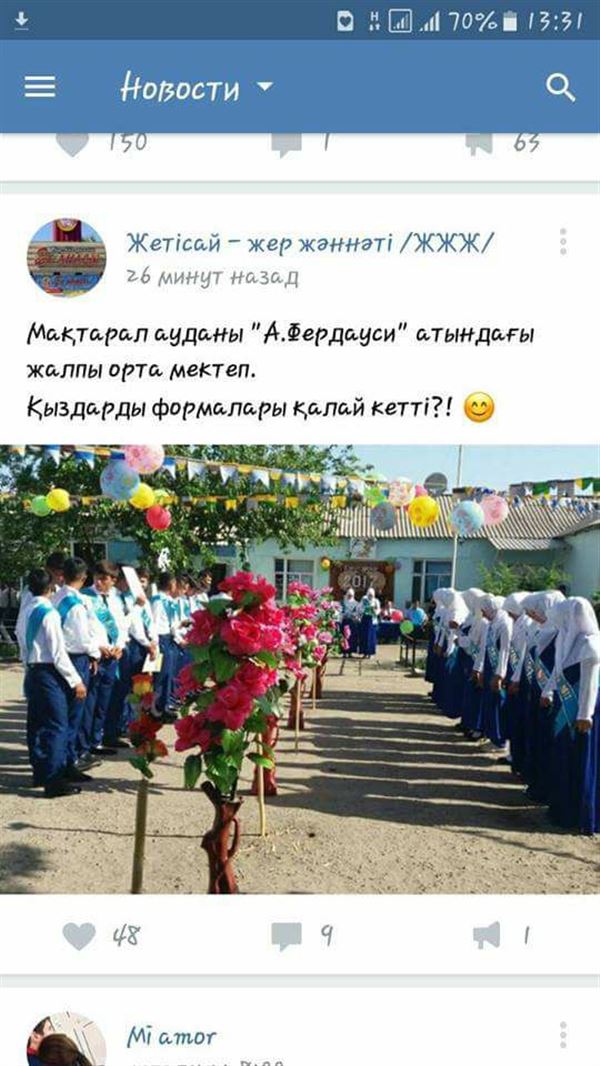Viewport: 600px width, 1066px height.
Task: Expand the Новости dropdown
Action: click(x=196, y=88)
